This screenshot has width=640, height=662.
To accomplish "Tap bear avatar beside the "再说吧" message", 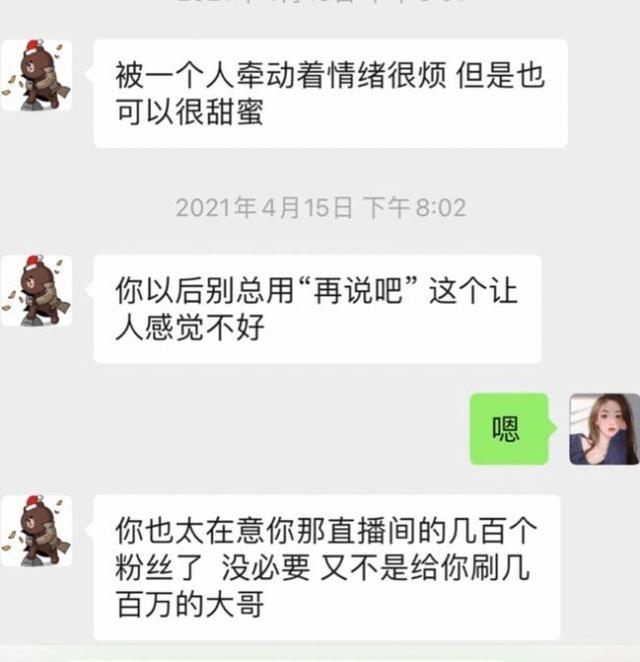I will 36,290.
